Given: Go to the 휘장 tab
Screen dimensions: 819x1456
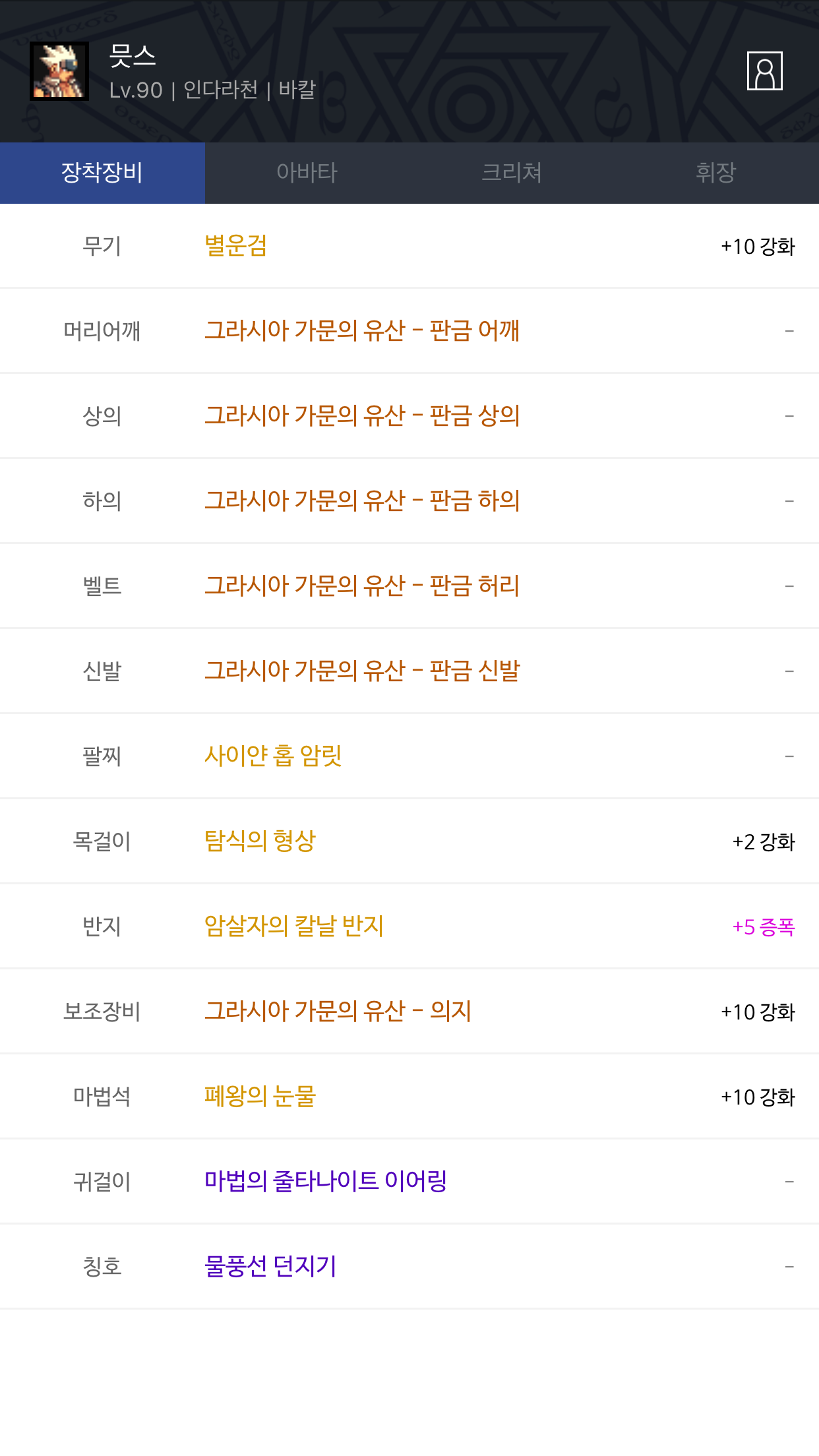Looking at the screenshot, I should click(x=716, y=173).
